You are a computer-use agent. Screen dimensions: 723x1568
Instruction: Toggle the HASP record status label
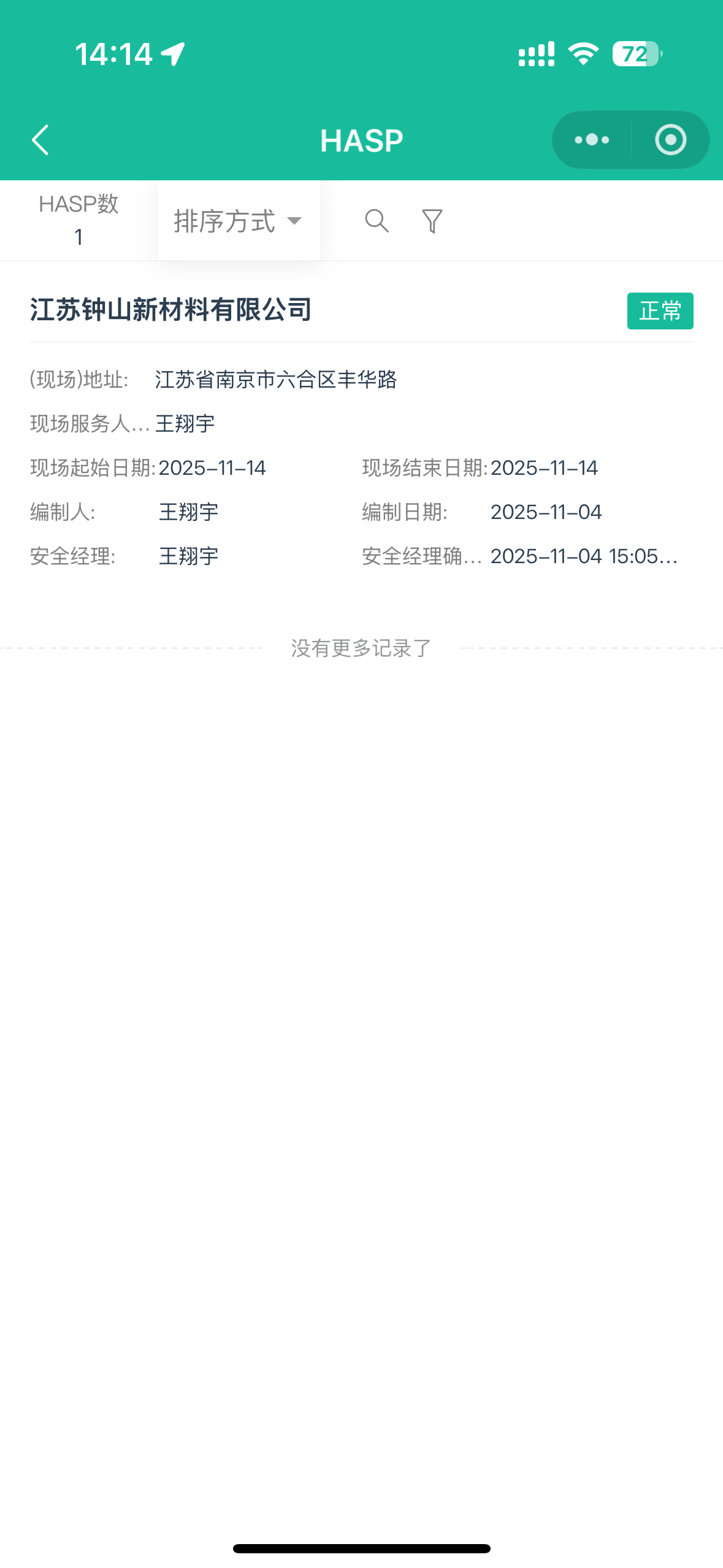coord(660,311)
